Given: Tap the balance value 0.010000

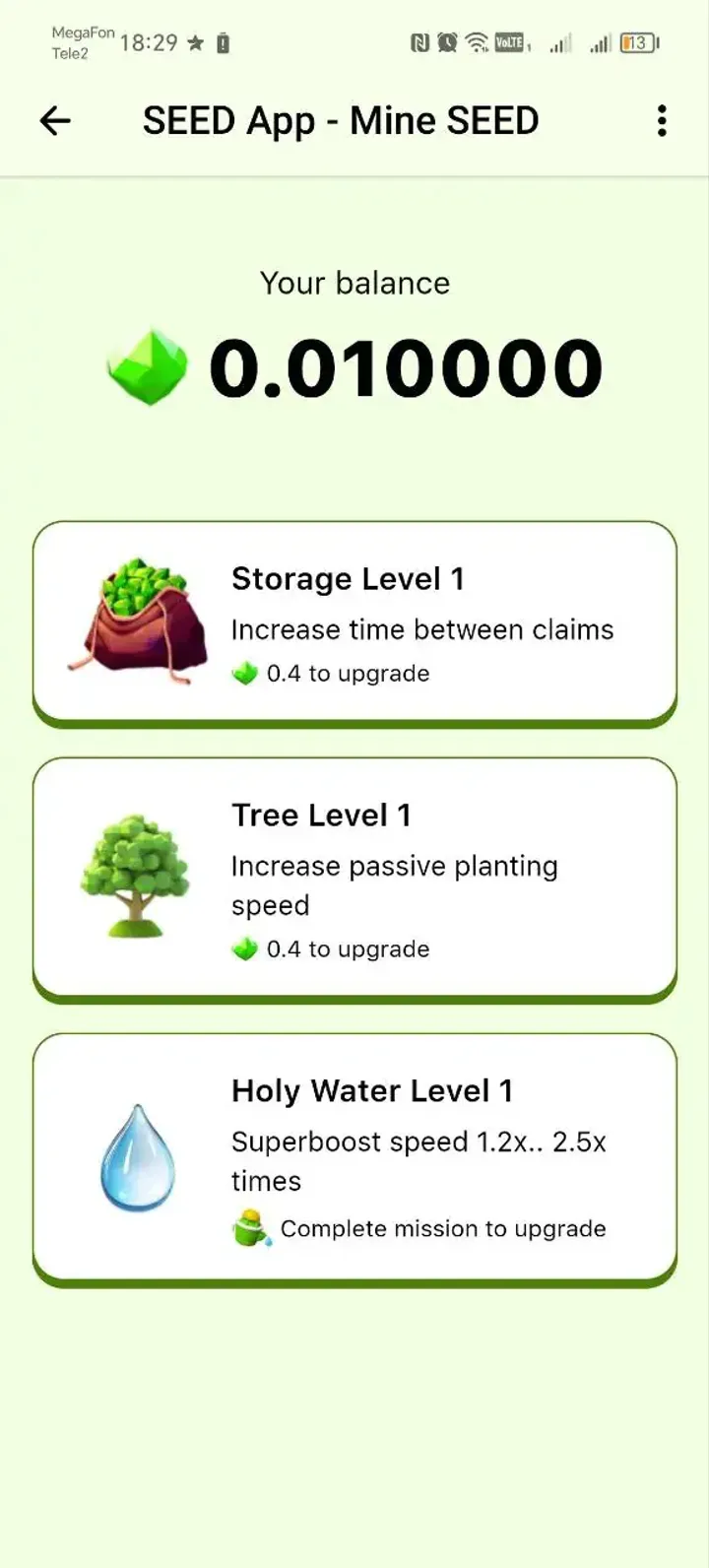Looking at the screenshot, I should (x=404, y=365).
